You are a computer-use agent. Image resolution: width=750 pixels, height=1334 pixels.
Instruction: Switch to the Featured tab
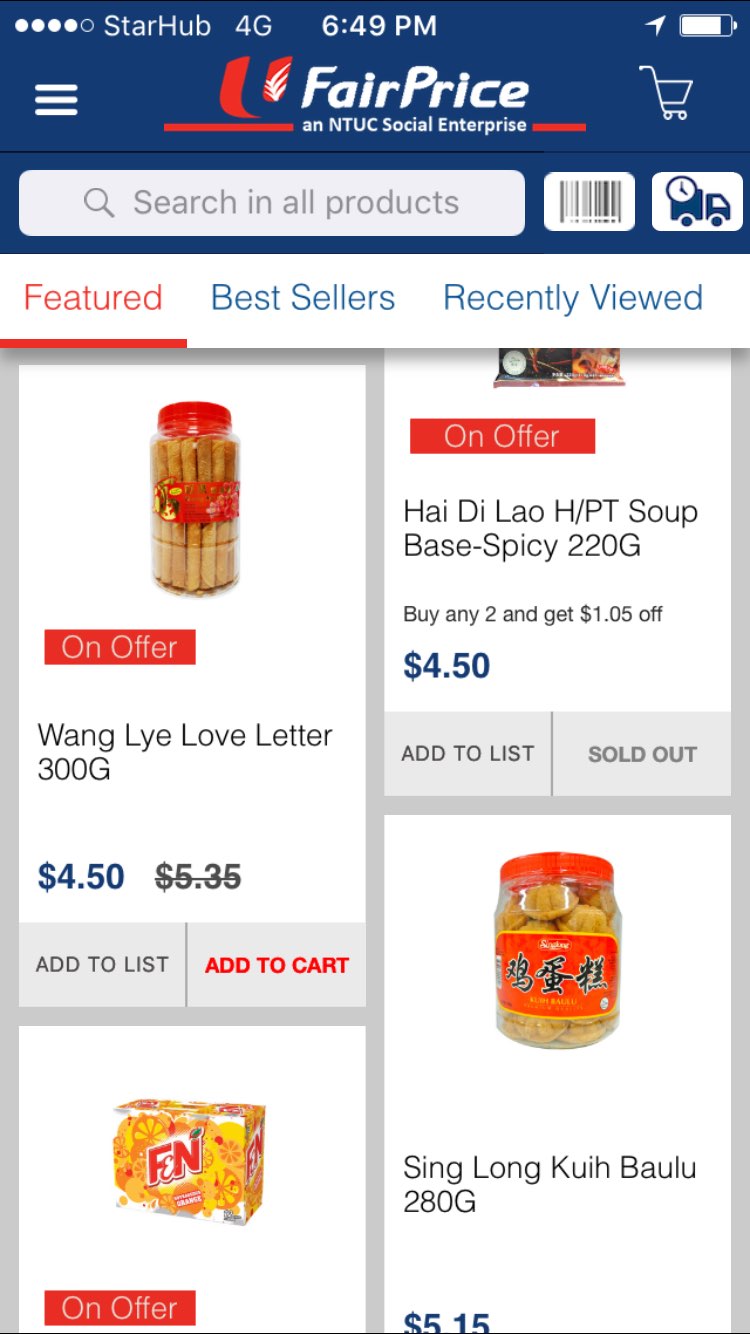pos(93,298)
